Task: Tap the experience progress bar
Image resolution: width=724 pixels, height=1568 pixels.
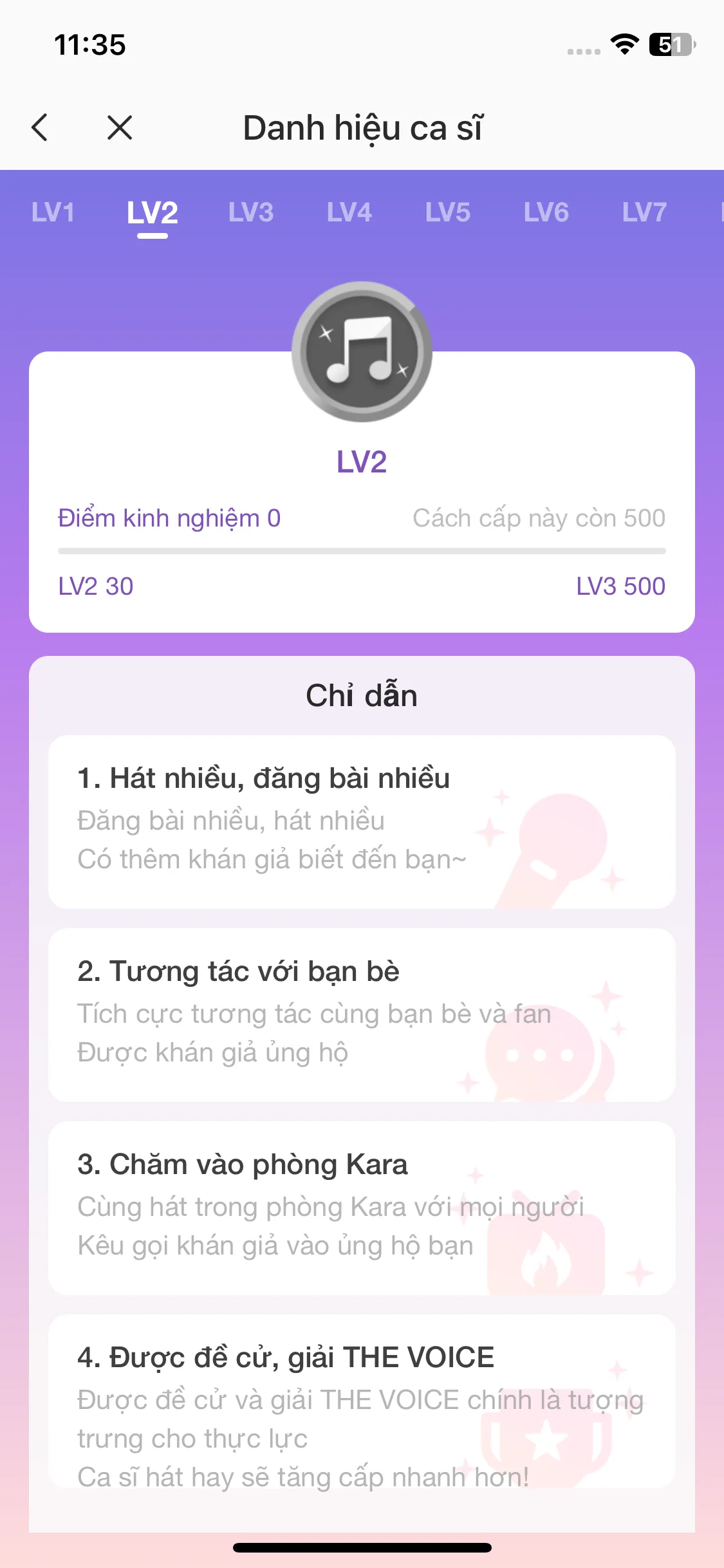Action: point(362,550)
